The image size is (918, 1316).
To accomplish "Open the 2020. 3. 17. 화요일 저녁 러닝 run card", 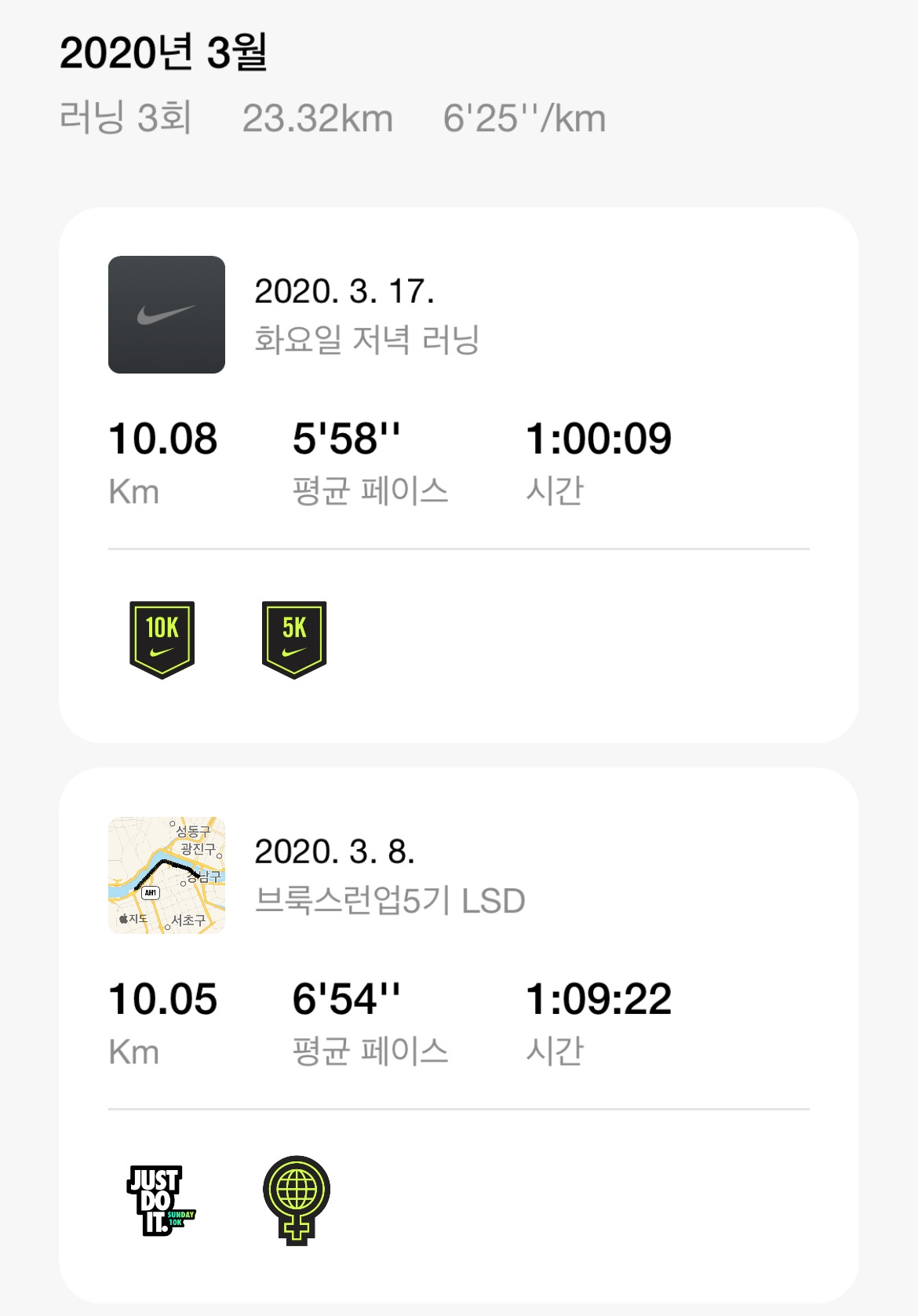I will click(x=458, y=392).
